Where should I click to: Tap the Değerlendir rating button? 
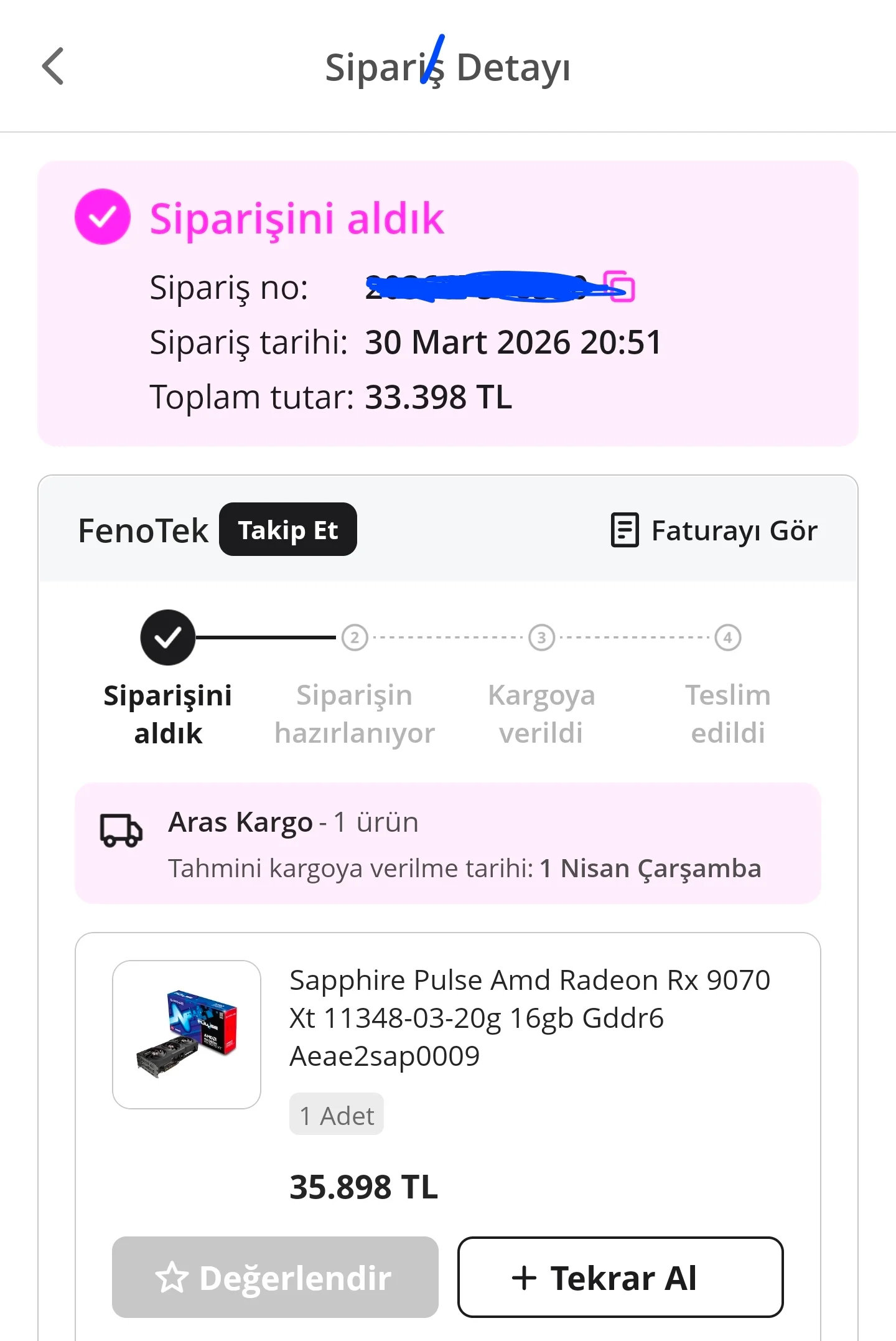click(x=275, y=1277)
